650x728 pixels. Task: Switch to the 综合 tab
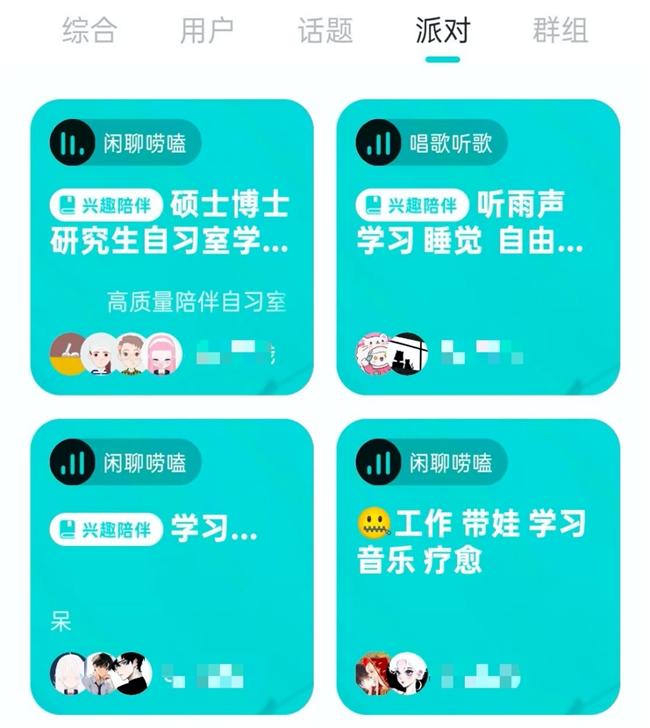pyautogui.click(x=89, y=31)
